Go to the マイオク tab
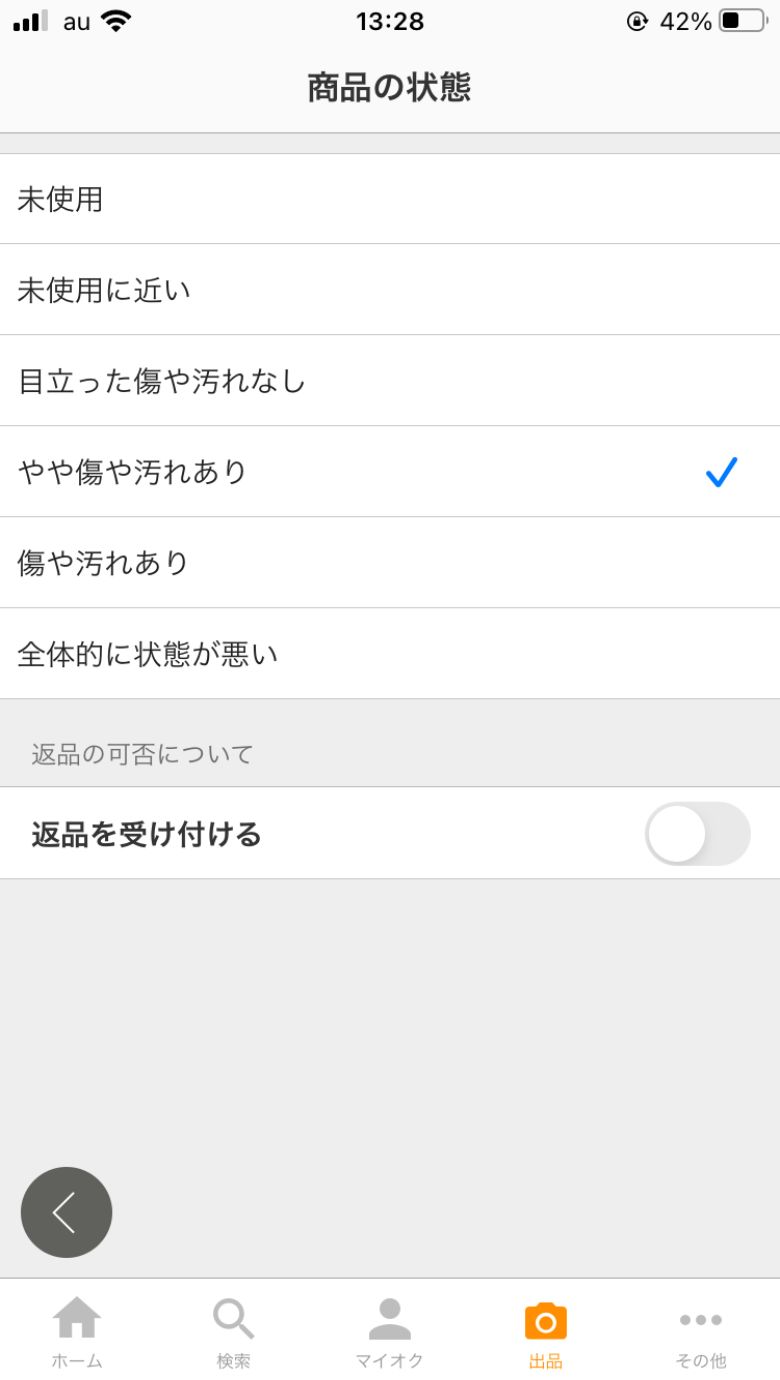780x1380 pixels. coord(390,1332)
